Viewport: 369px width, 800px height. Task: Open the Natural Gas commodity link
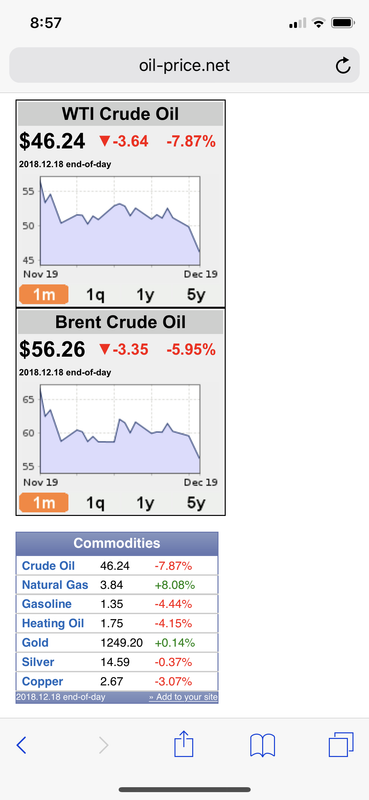pyautogui.click(x=55, y=585)
